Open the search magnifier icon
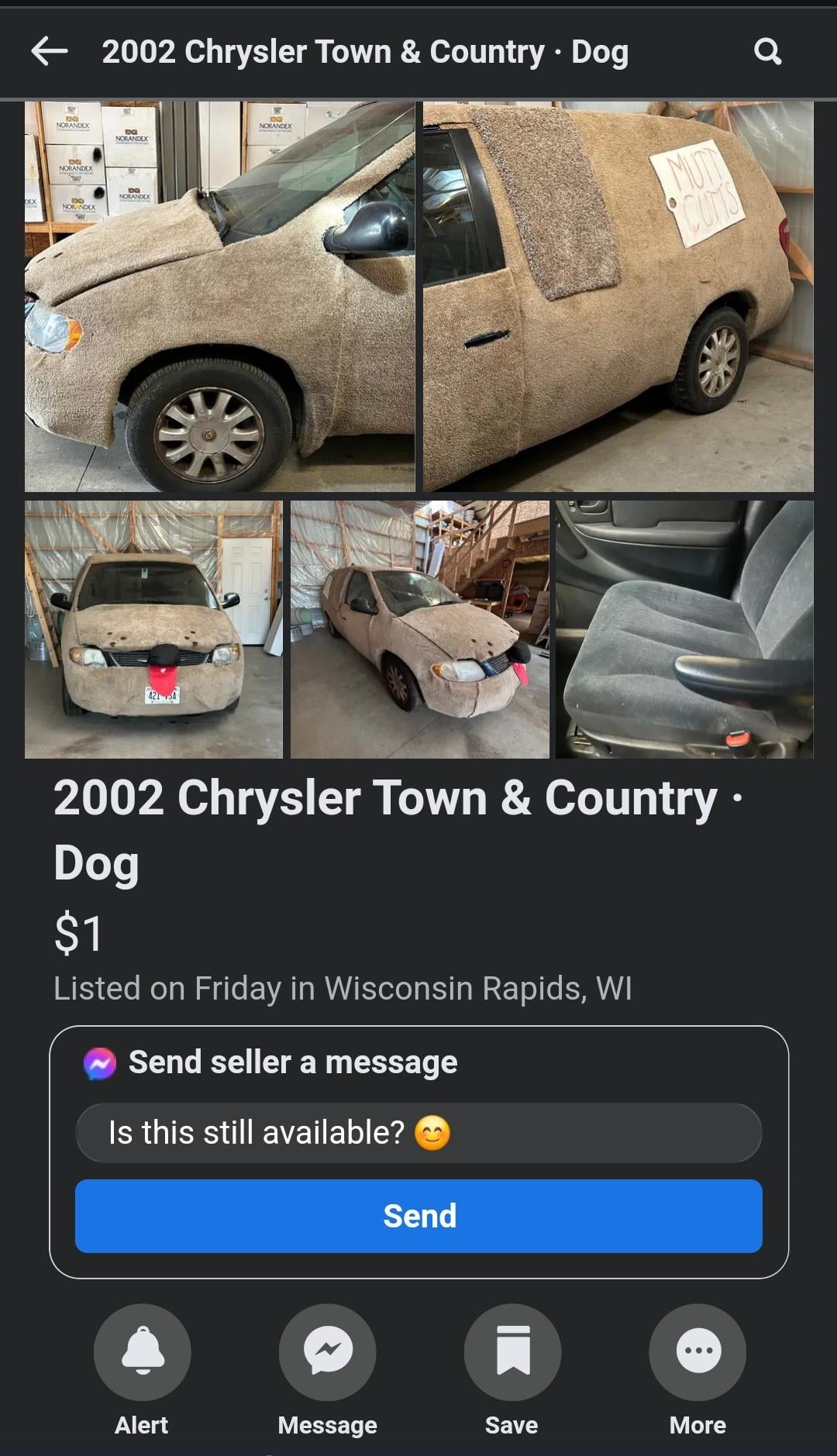 (767, 52)
